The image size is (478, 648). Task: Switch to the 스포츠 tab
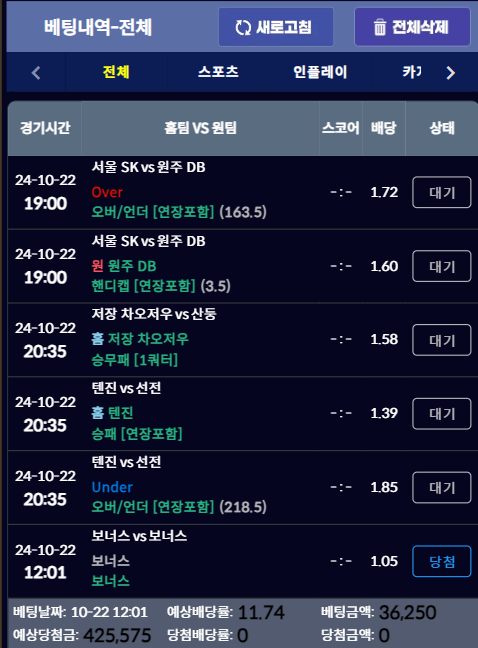pos(218,72)
